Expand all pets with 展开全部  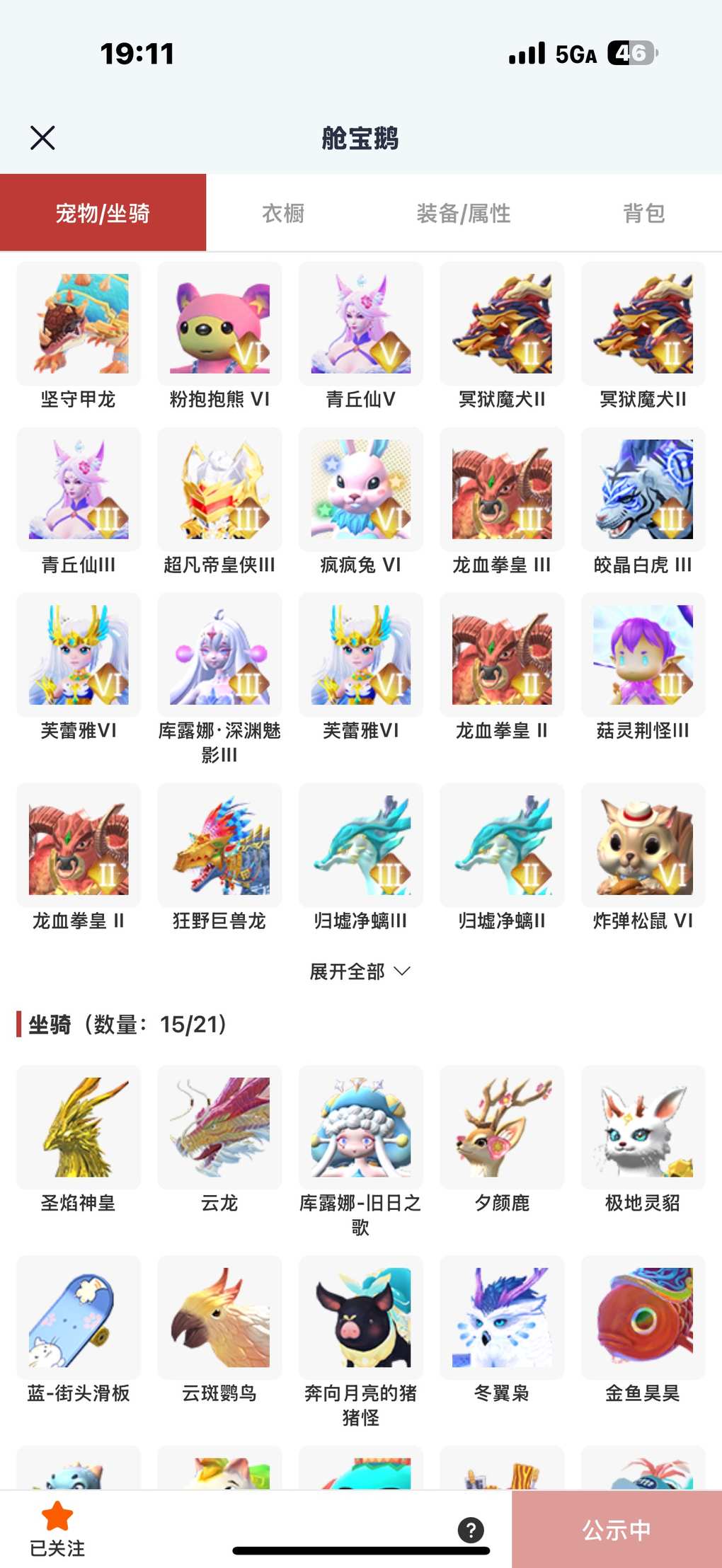pos(360,972)
